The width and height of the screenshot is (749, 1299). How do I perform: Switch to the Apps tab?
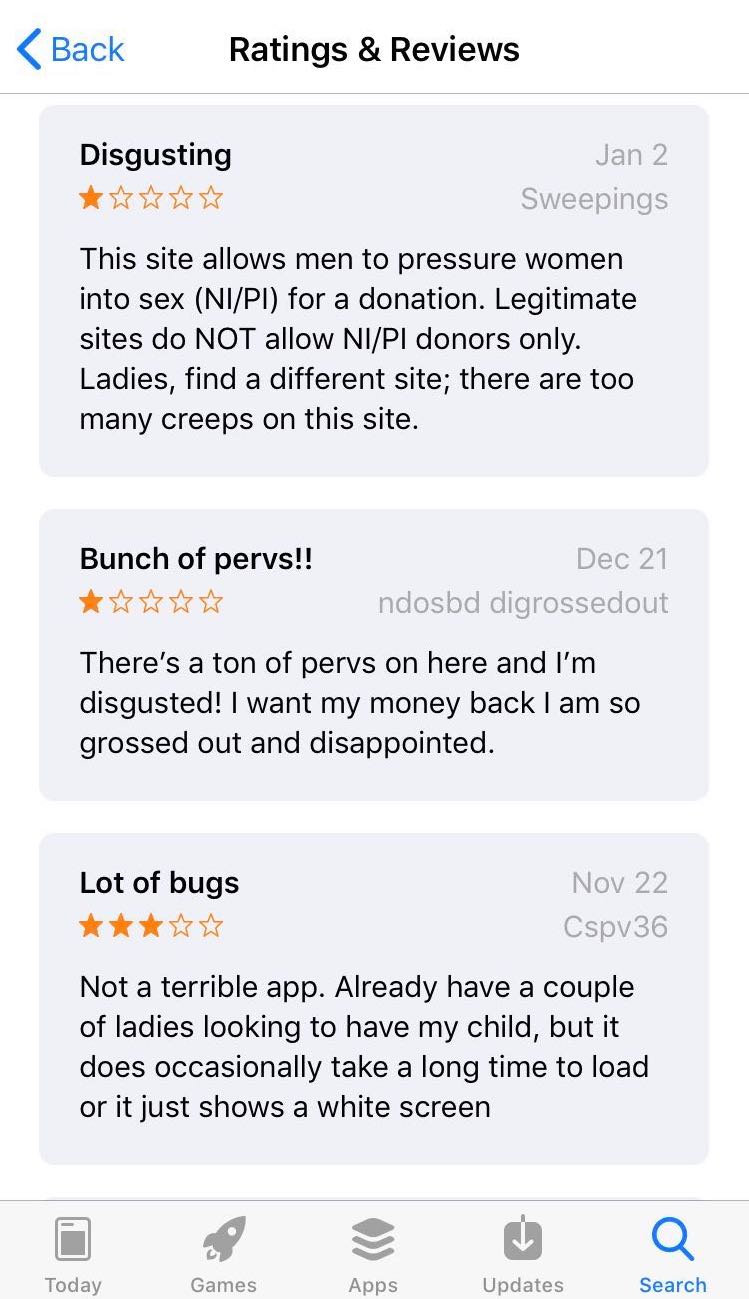tap(373, 1253)
